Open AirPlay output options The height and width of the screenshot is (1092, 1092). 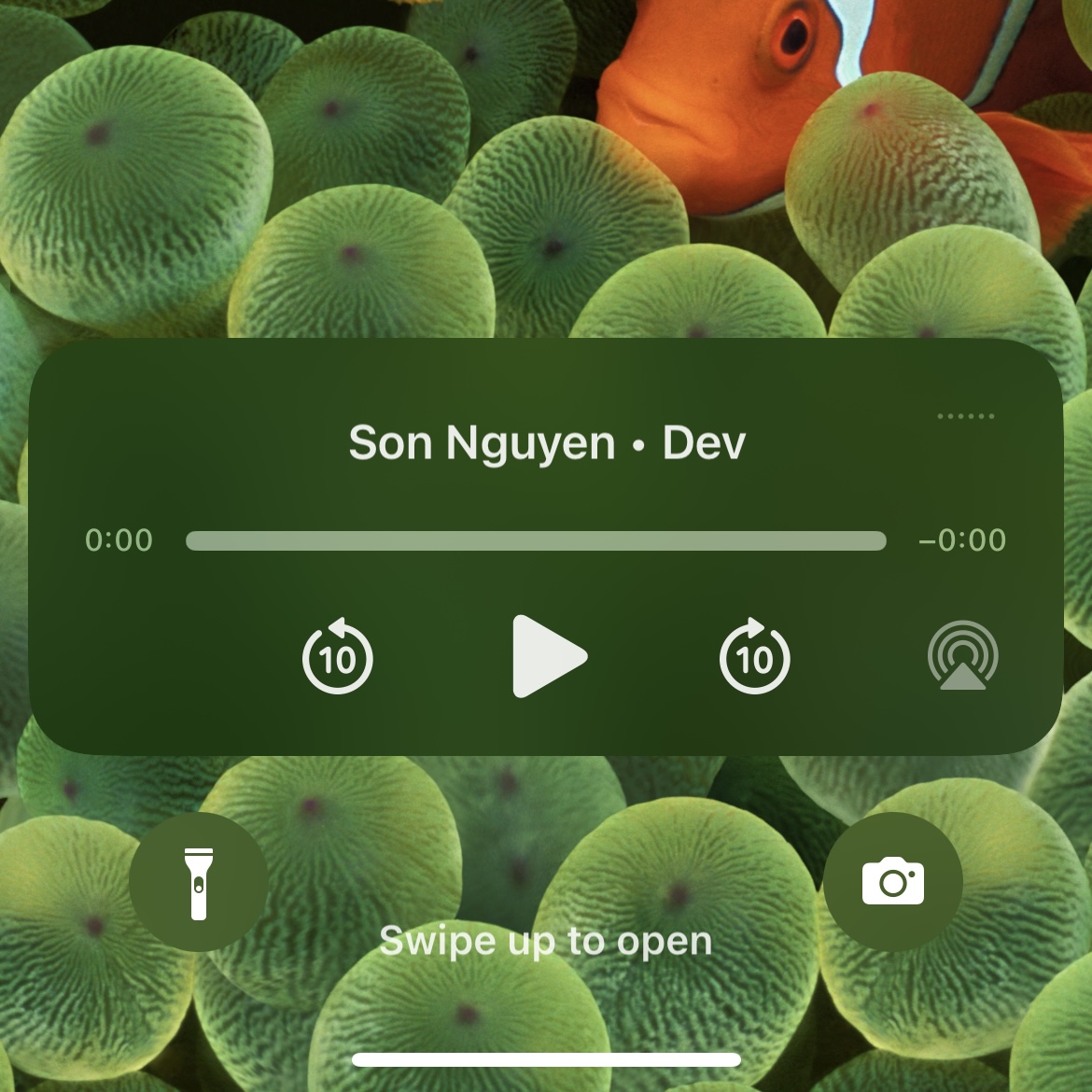(962, 656)
